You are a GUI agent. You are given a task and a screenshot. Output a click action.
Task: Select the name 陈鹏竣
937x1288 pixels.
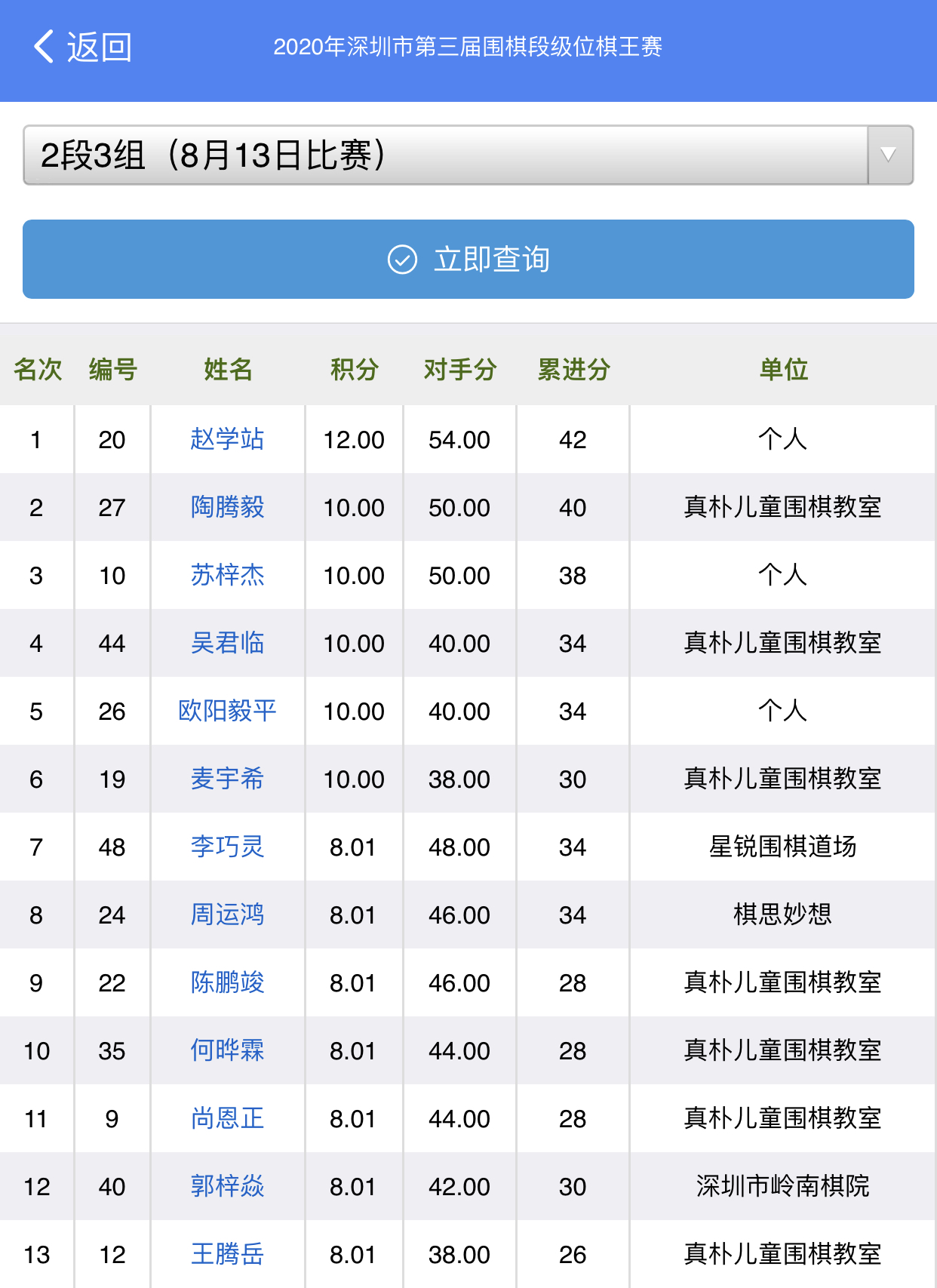coord(227,982)
